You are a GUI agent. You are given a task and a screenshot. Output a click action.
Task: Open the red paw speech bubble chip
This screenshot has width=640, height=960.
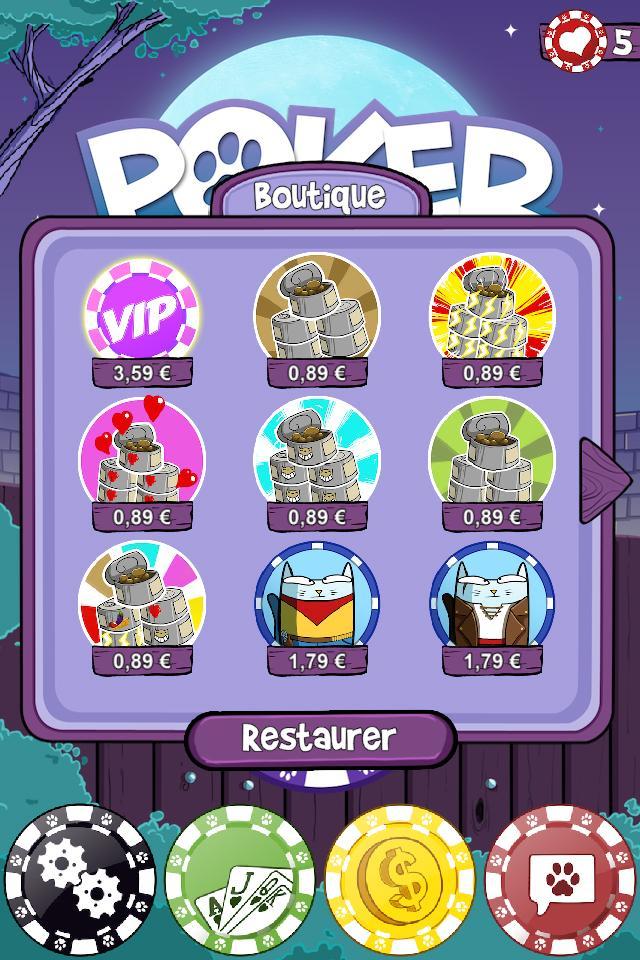point(560,882)
